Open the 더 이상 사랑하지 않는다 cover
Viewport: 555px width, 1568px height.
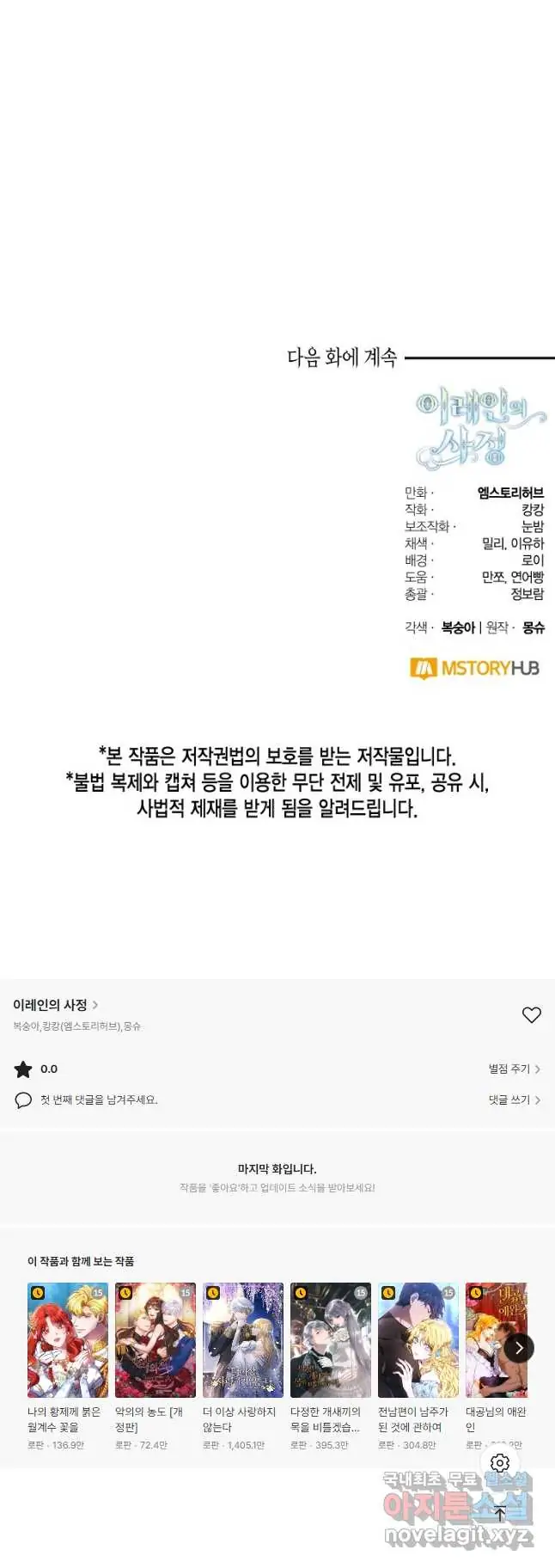[243, 1339]
